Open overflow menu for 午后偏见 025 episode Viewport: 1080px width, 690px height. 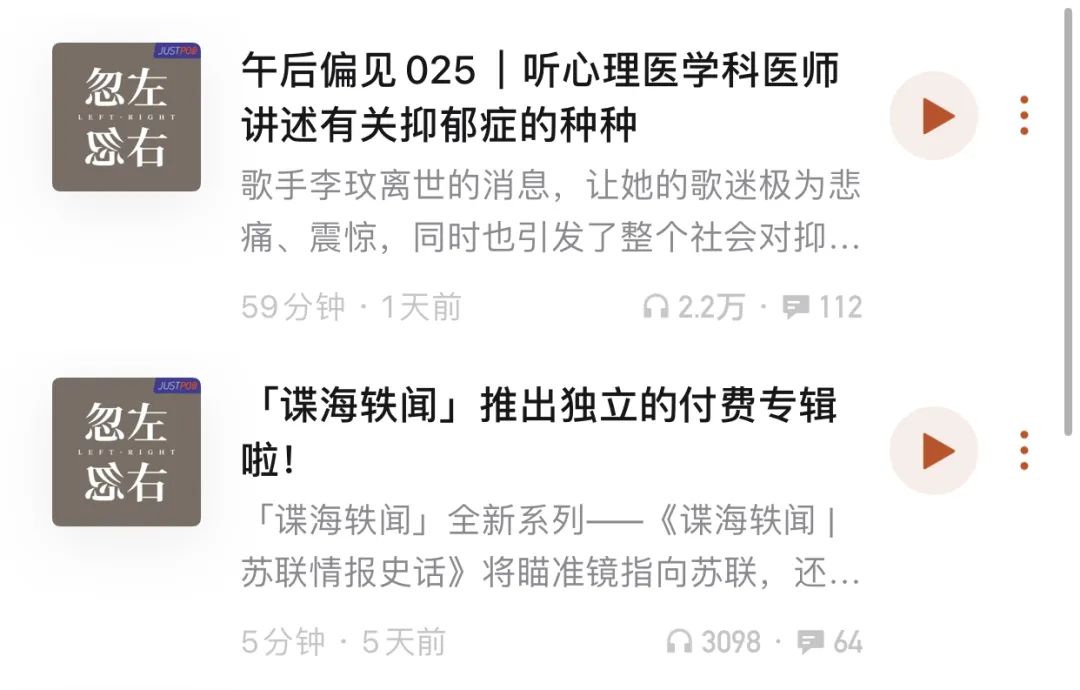1024,116
